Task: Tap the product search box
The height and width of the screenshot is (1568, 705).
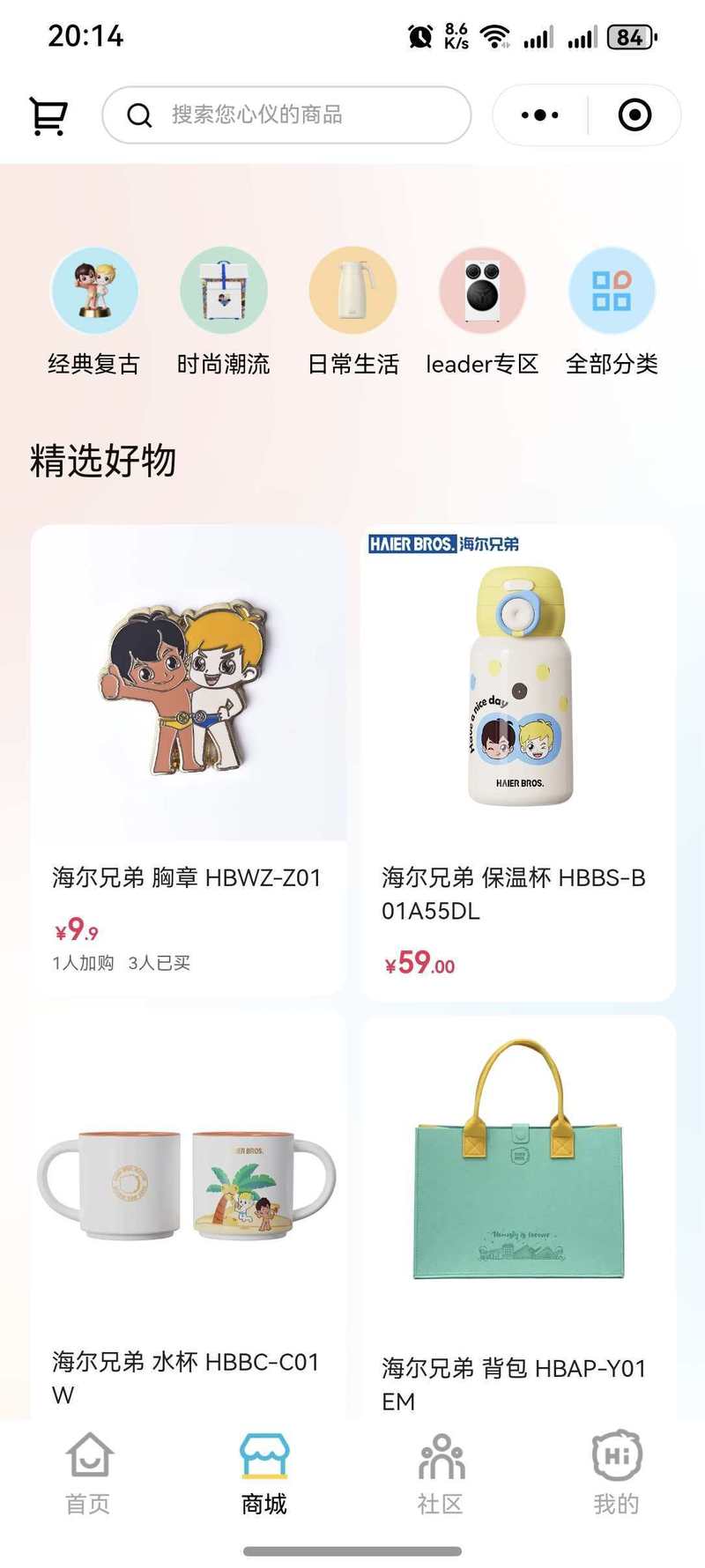Action: (x=286, y=115)
